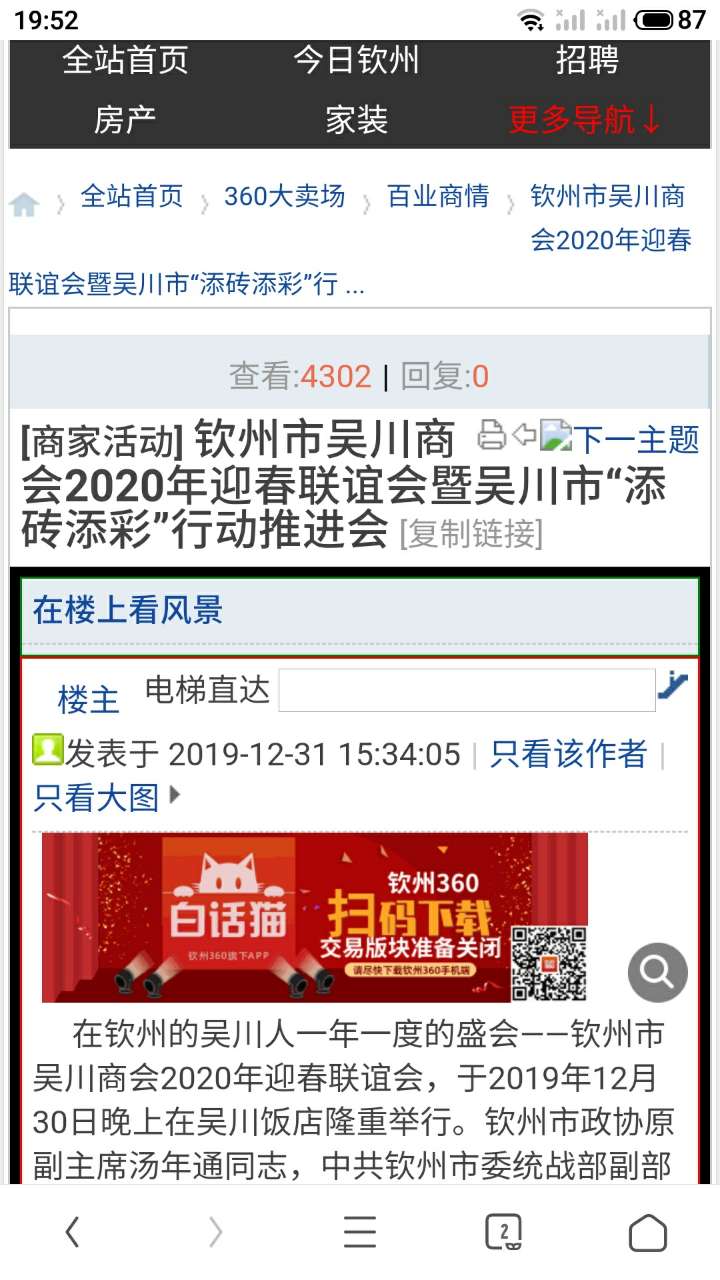Select 只看该作者 filter
This screenshot has height=1280, width=720.
click(568, 754)
